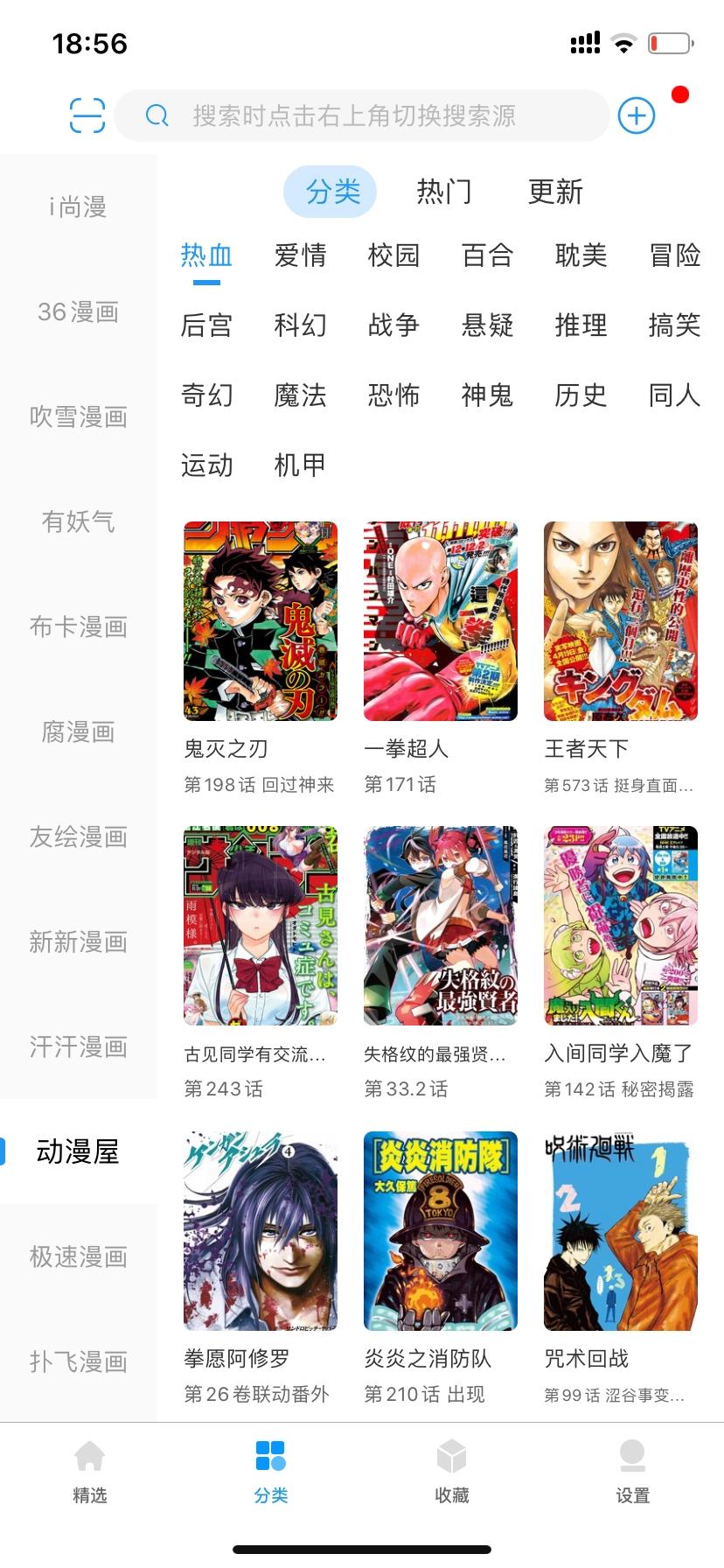Open the scan icon beside search
724x1568 pixels.
87,115
